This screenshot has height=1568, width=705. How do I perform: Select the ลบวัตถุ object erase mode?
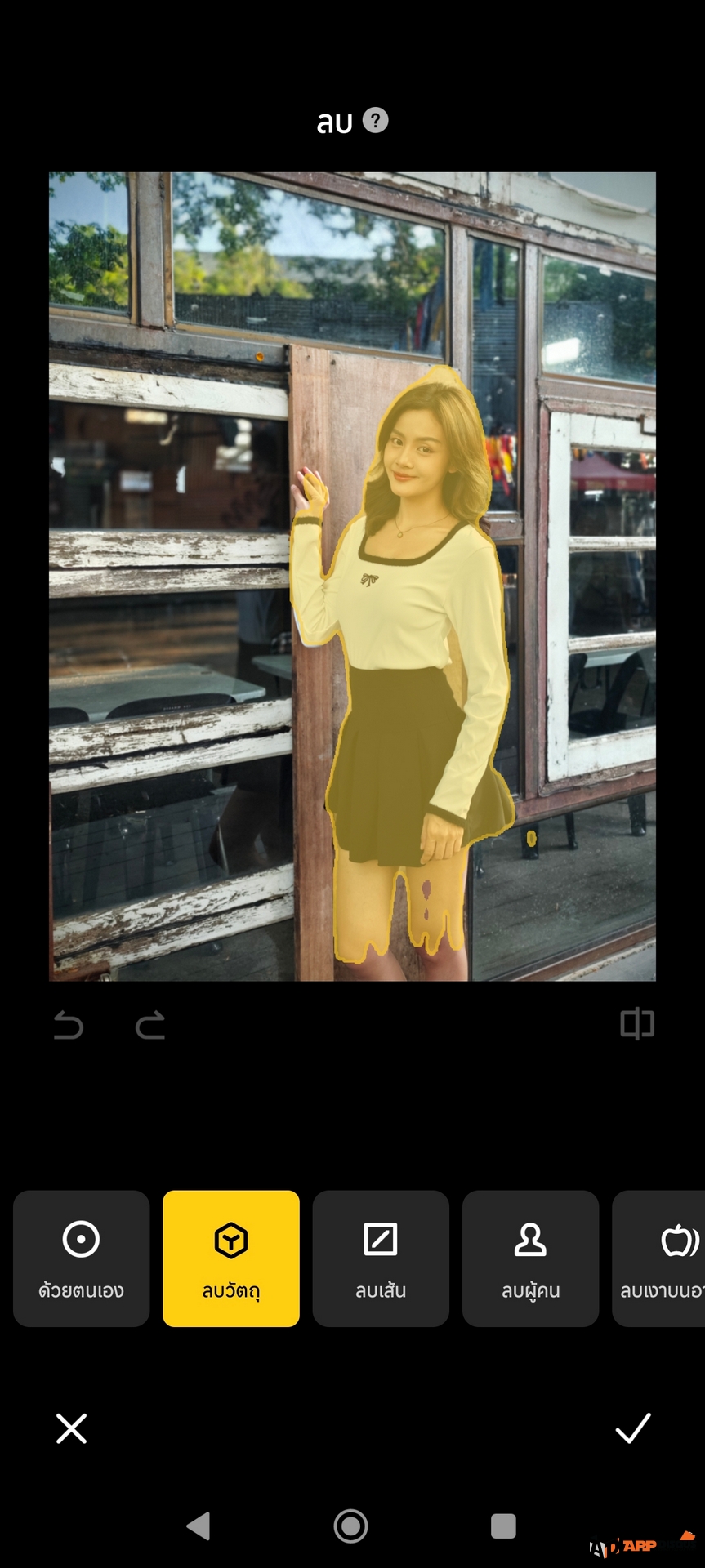click(231, 1258)
